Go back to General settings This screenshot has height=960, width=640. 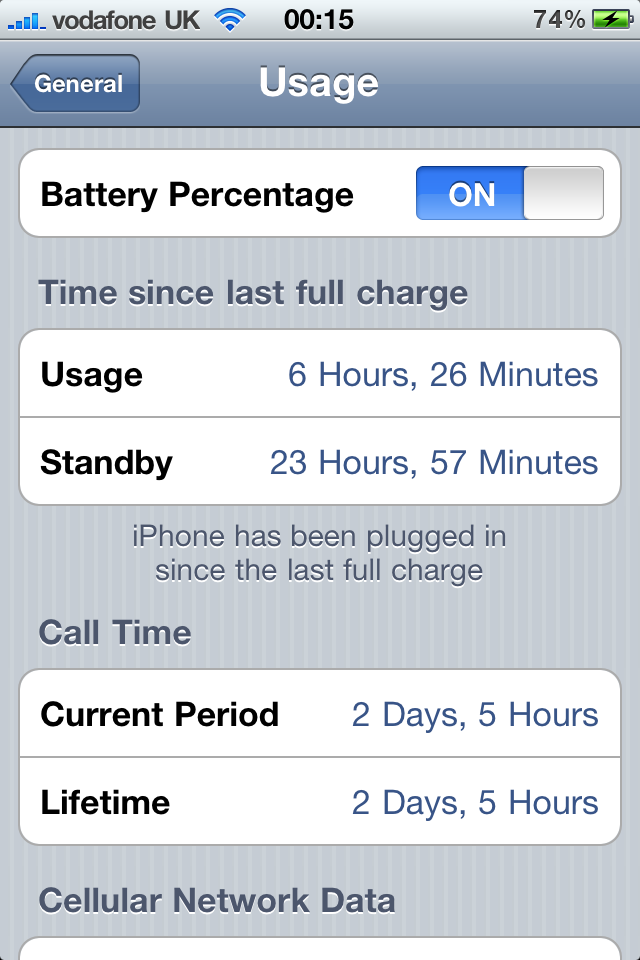pos(76,84)
